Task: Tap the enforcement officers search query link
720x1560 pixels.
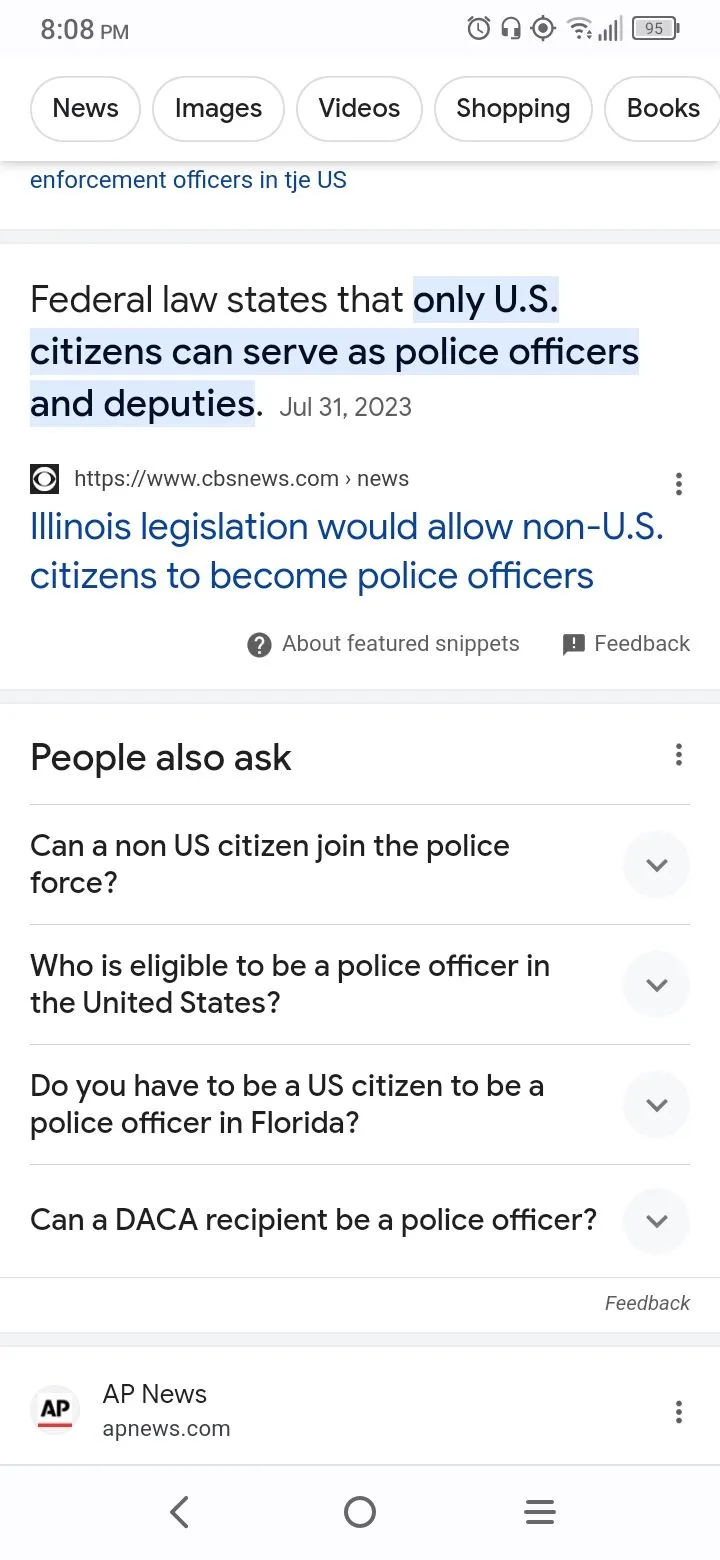Action: 188,181
